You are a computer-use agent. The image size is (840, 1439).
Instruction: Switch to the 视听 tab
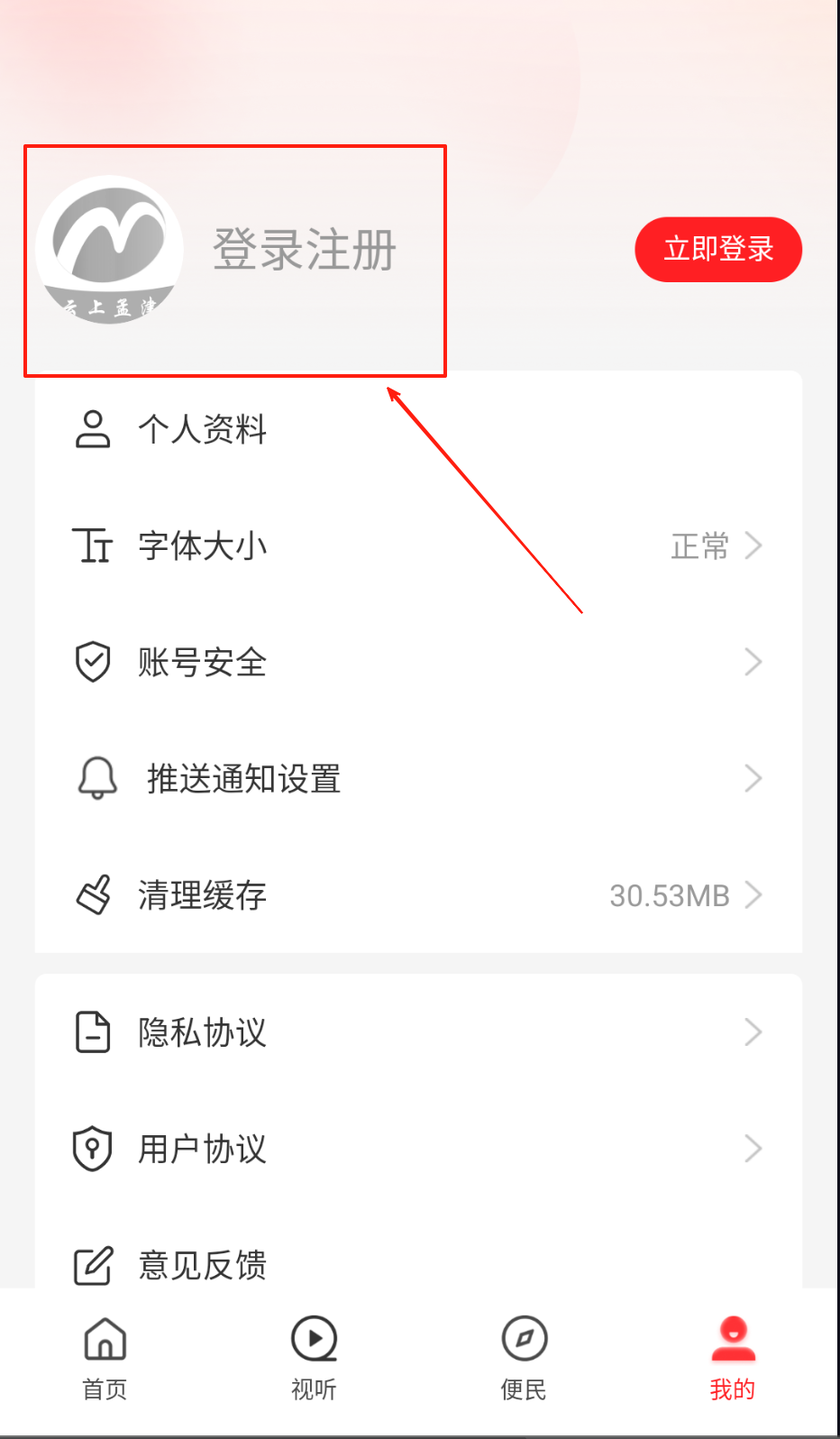[x=314, y=1359]
